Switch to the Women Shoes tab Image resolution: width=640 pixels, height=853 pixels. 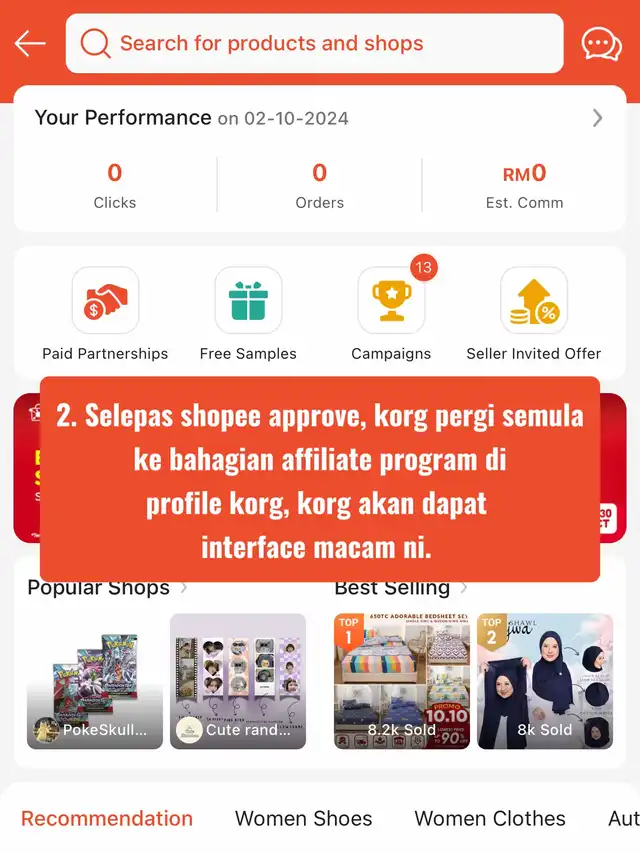coord(303,818)
